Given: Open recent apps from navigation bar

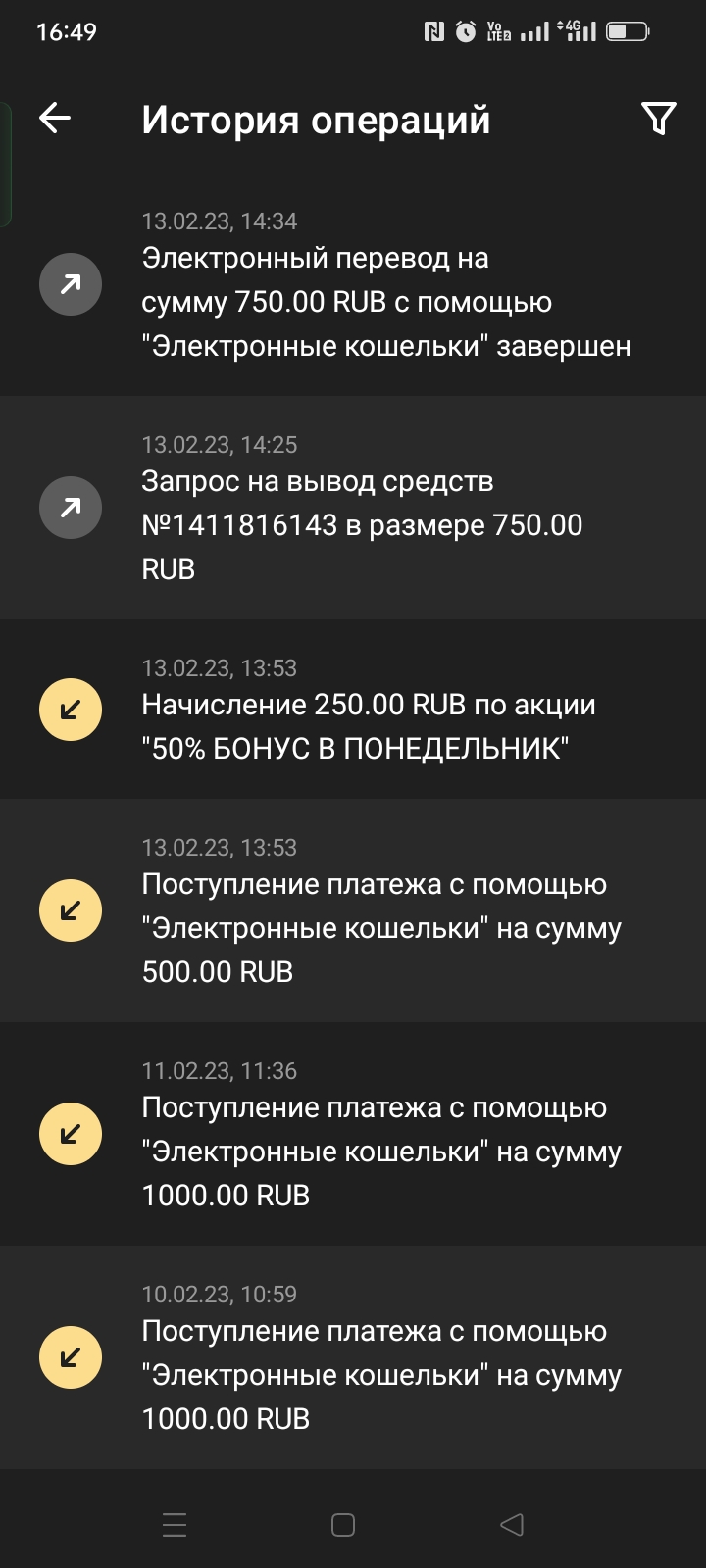Looking at the screenshot, I should click(175, 1525).
